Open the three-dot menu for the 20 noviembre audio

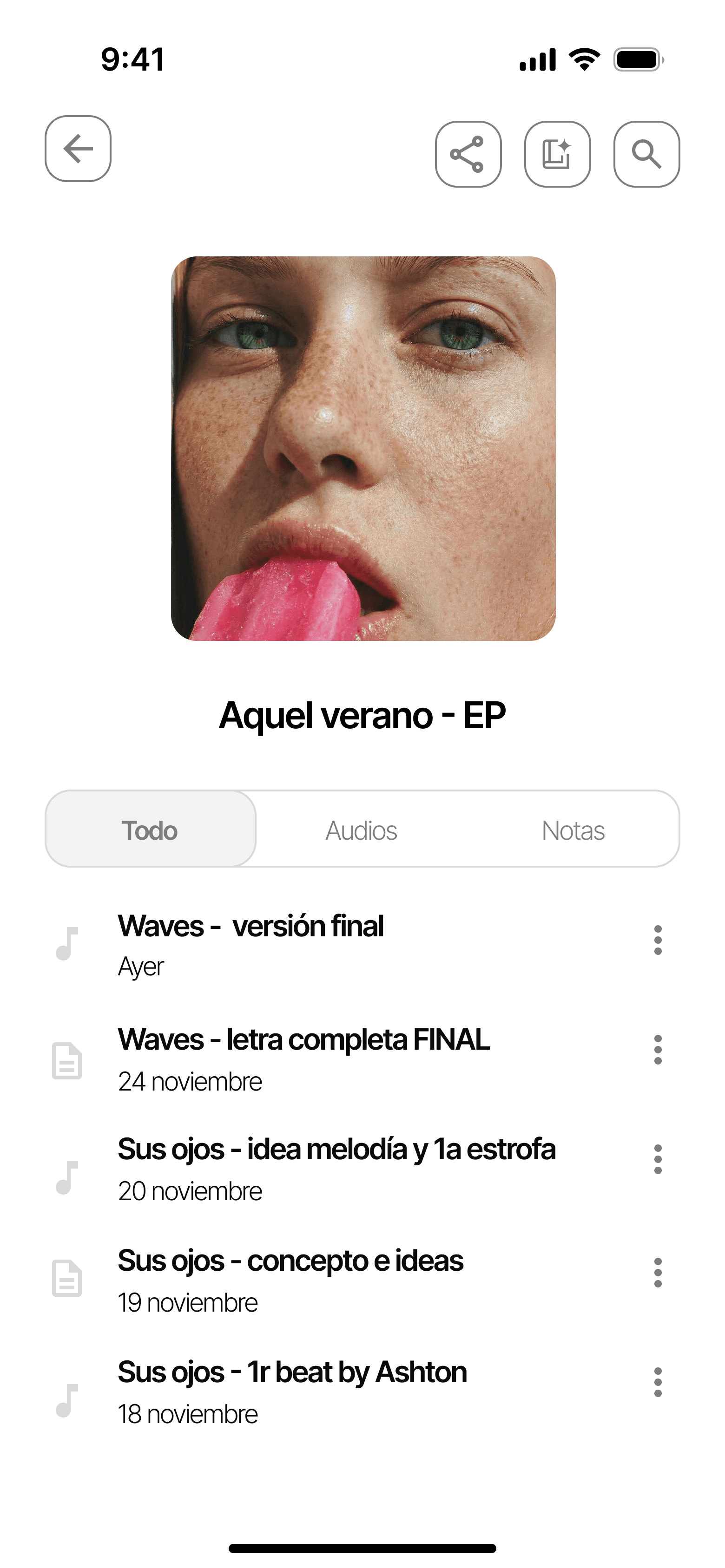click(657, 1160)
